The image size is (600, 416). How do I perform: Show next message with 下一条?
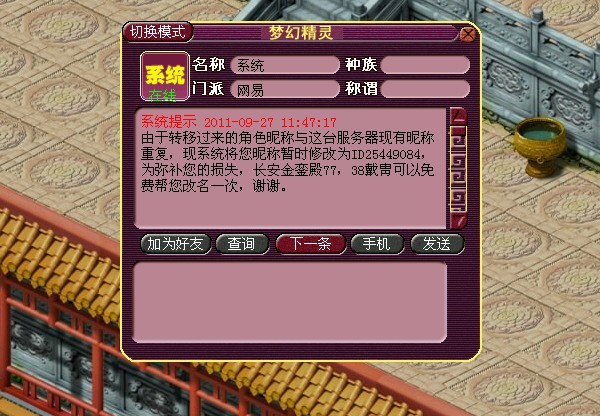(310, 243)
